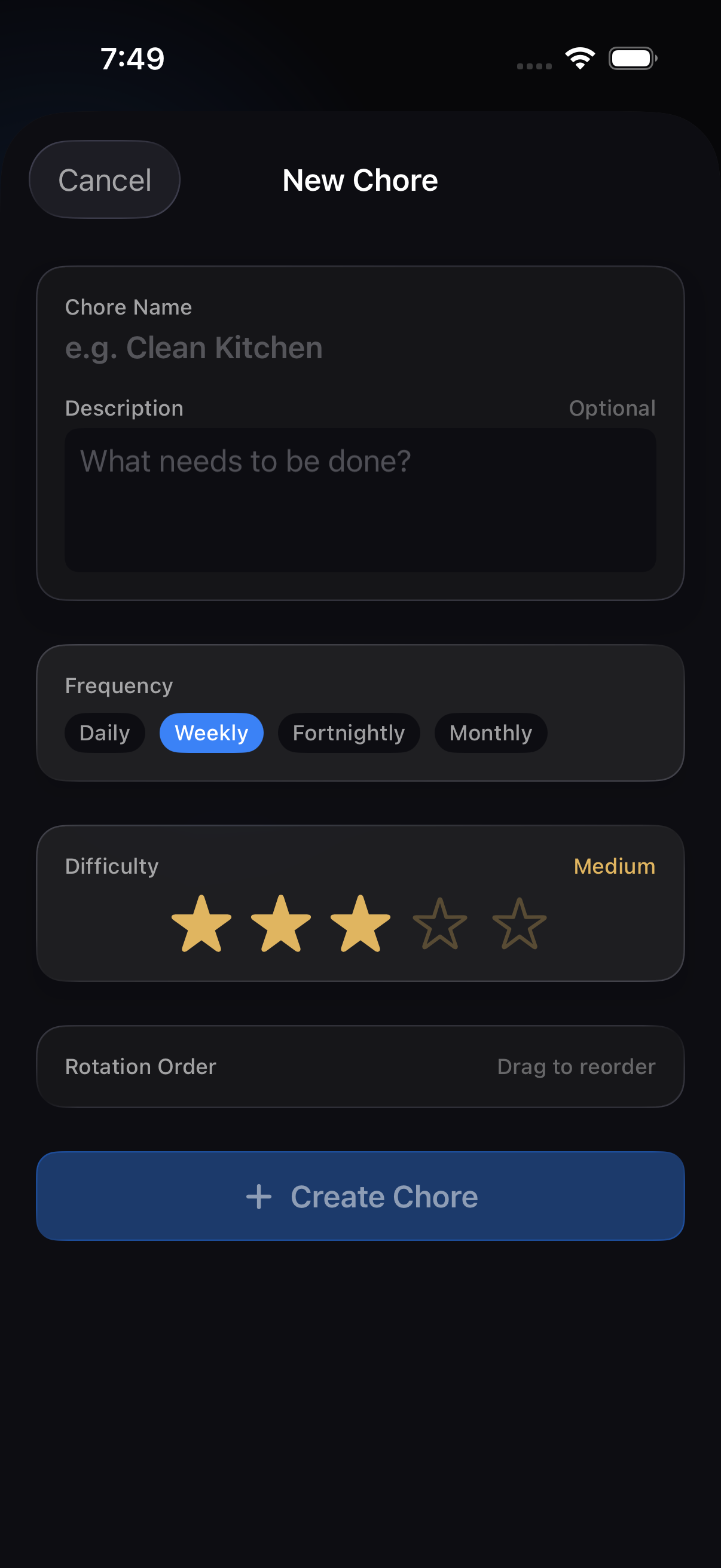The height and width of the screenshot is (1568, 721).
Task: Click the battery indicator icon
Action: (x=632, y=58)
